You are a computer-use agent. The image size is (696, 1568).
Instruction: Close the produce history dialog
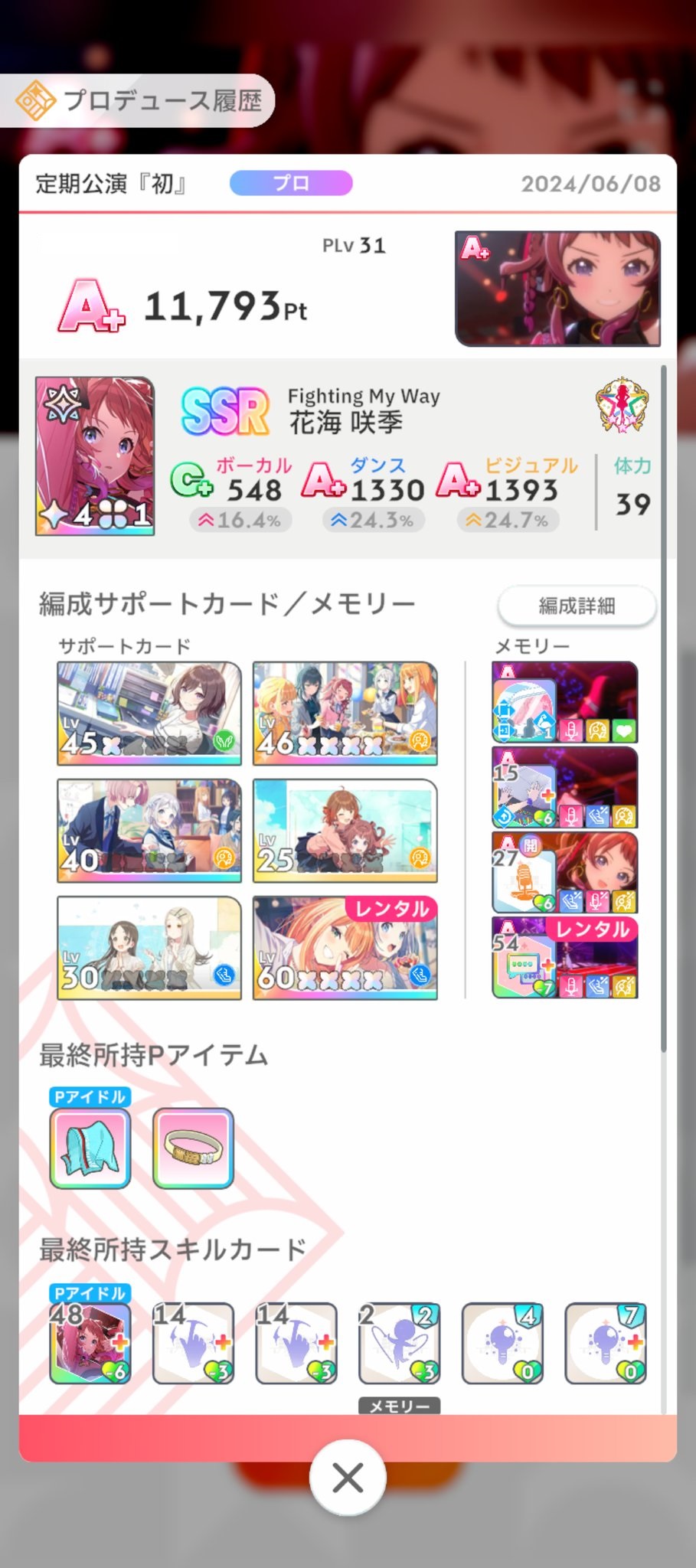(348, 1477)
